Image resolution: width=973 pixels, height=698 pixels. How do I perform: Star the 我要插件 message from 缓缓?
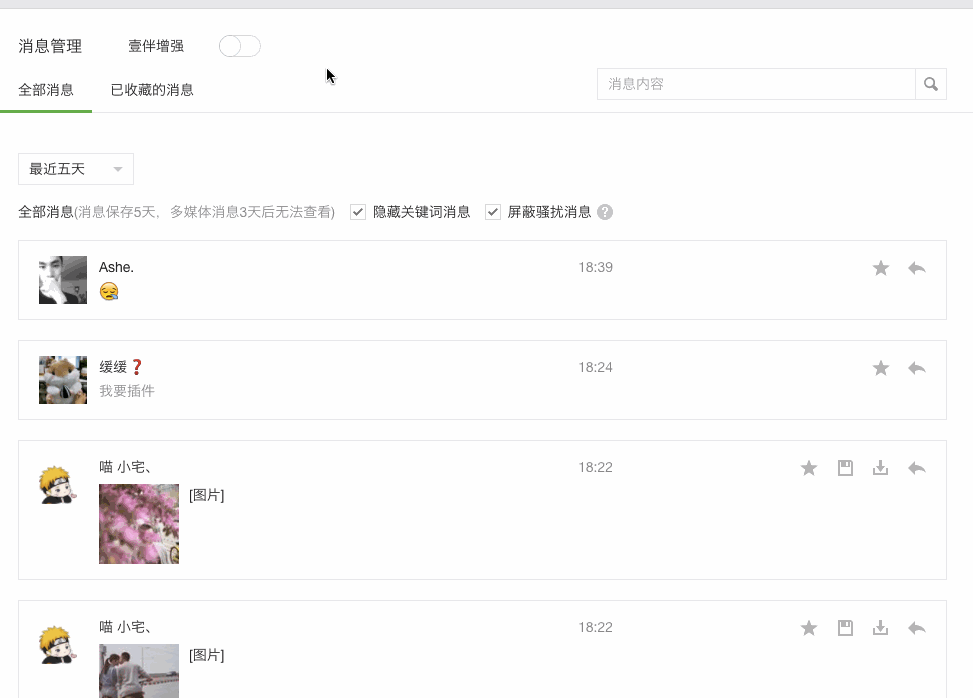tap(881, 368)
